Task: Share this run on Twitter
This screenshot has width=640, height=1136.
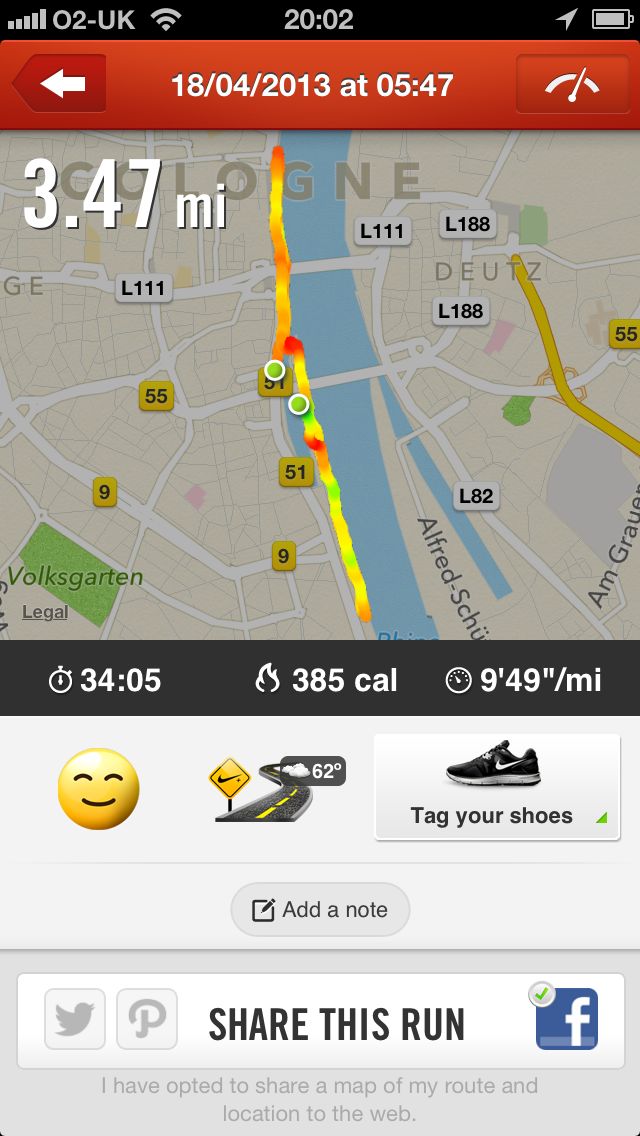Action: click(x=75, y=1019)
